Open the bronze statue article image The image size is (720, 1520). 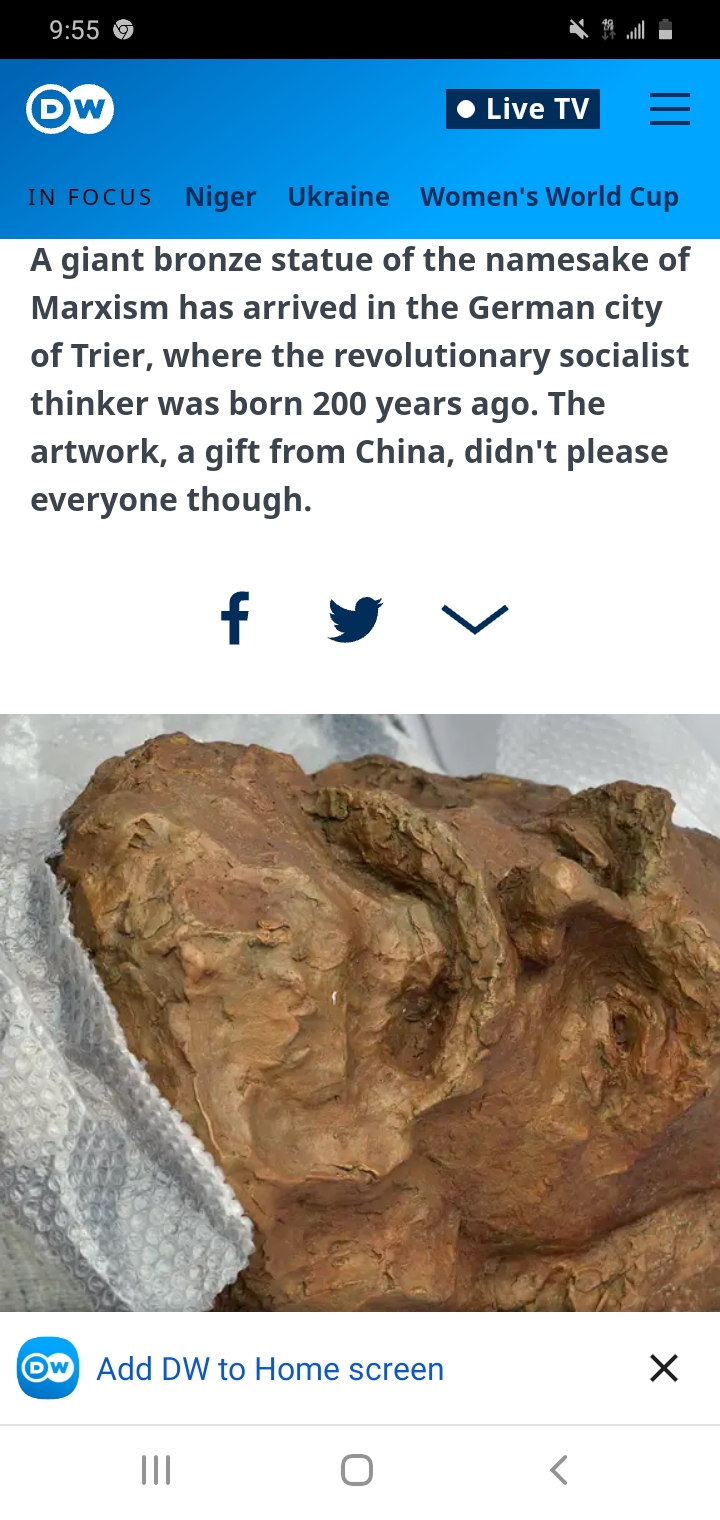pos(360,1010)
